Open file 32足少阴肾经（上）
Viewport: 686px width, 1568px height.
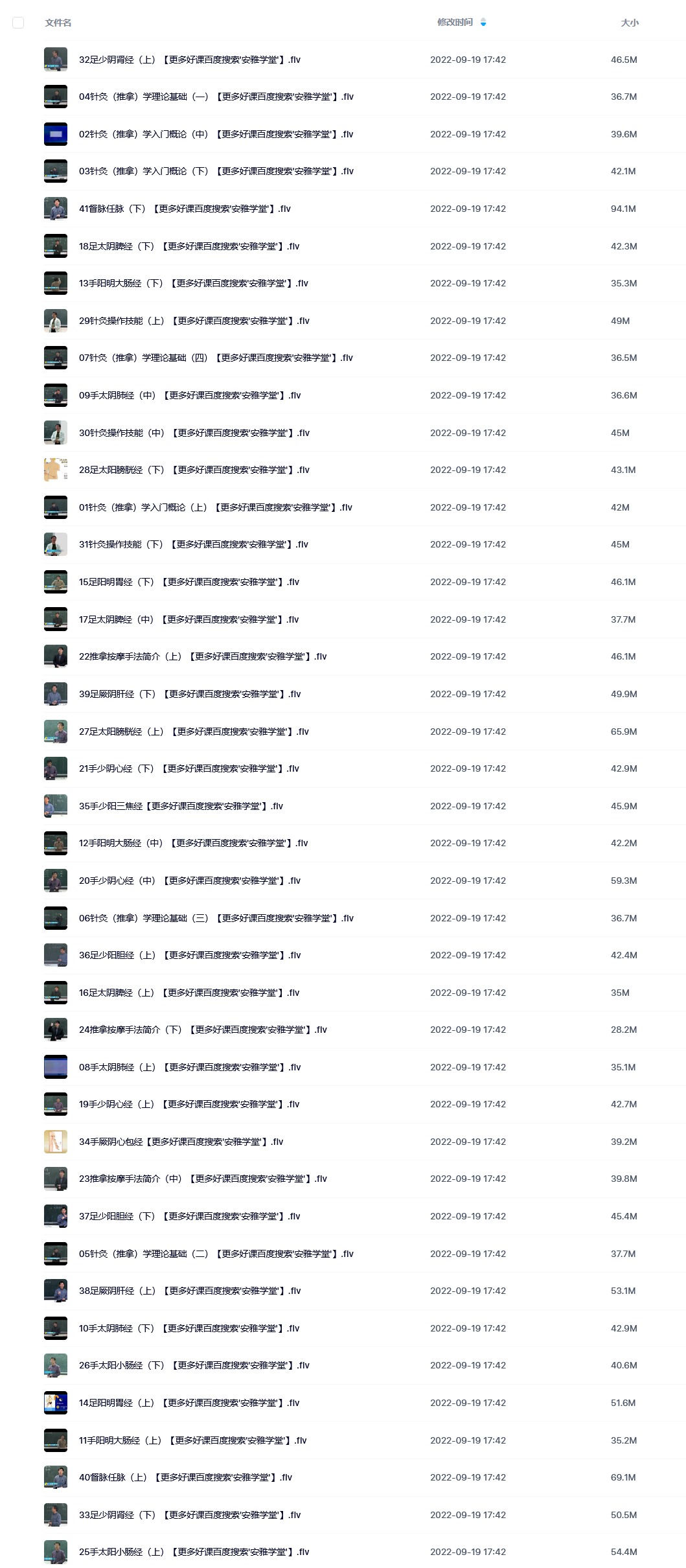[190, 60]
